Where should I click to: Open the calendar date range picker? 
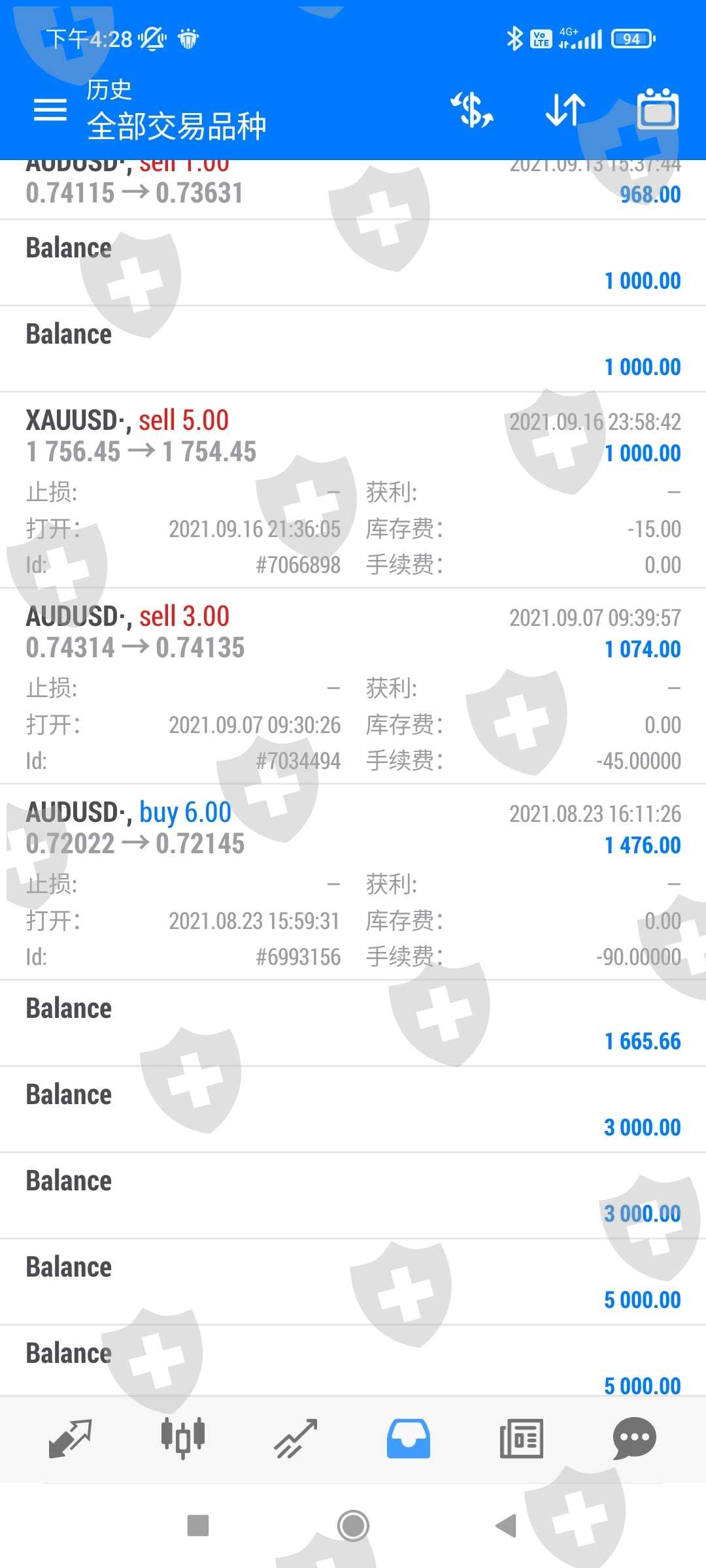[658, 110]
